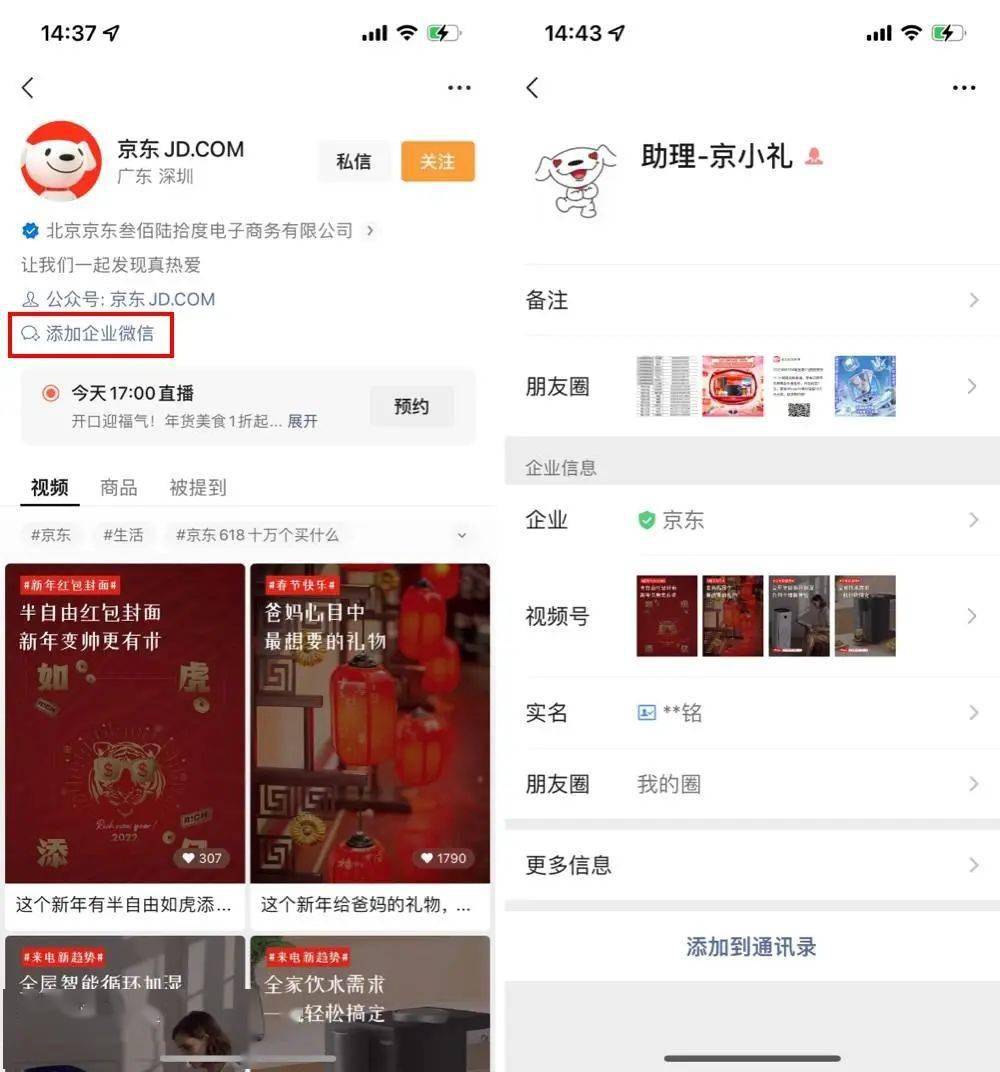
Task: Open the more options ellipsis on JD profile
Action: pyautogui.click(x=459, y=87)
